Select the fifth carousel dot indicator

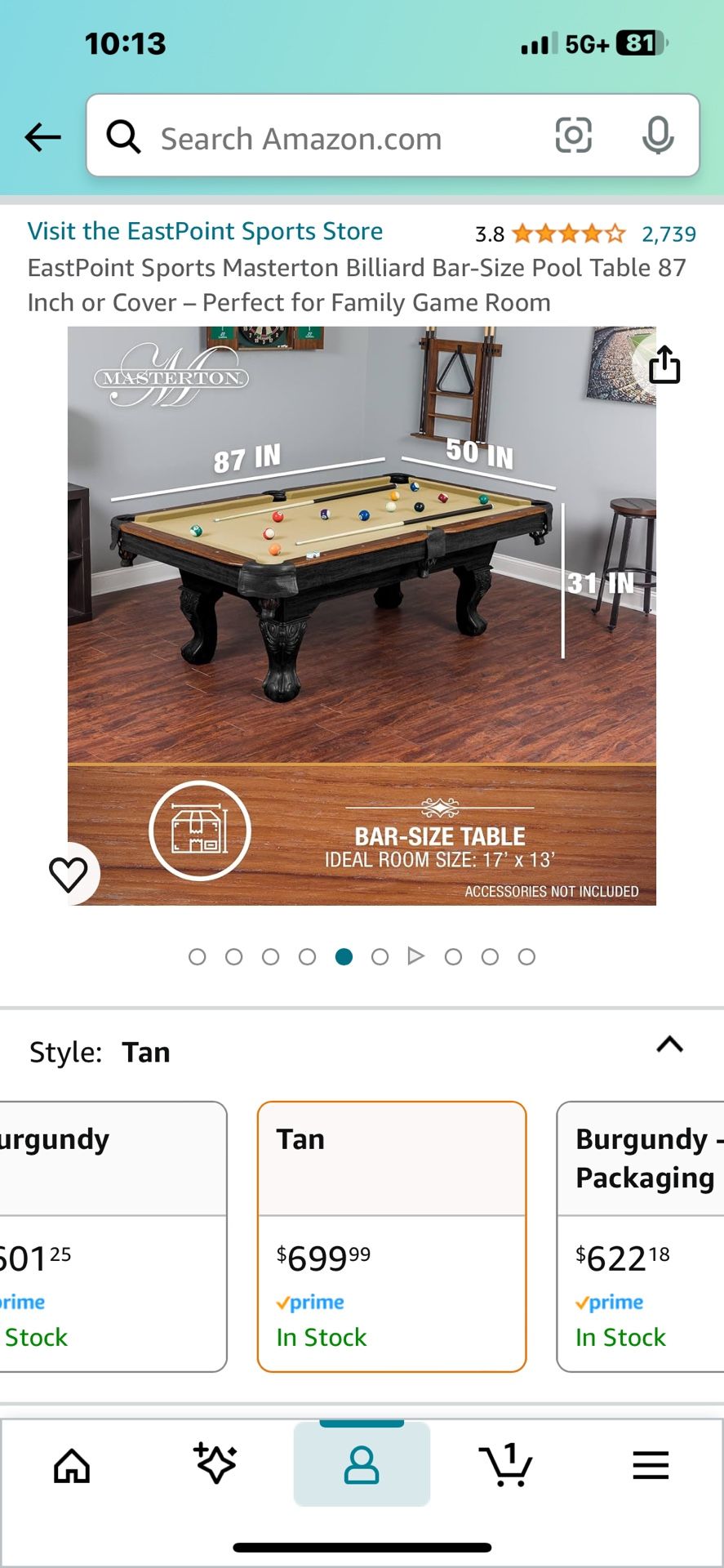[344, 956]
